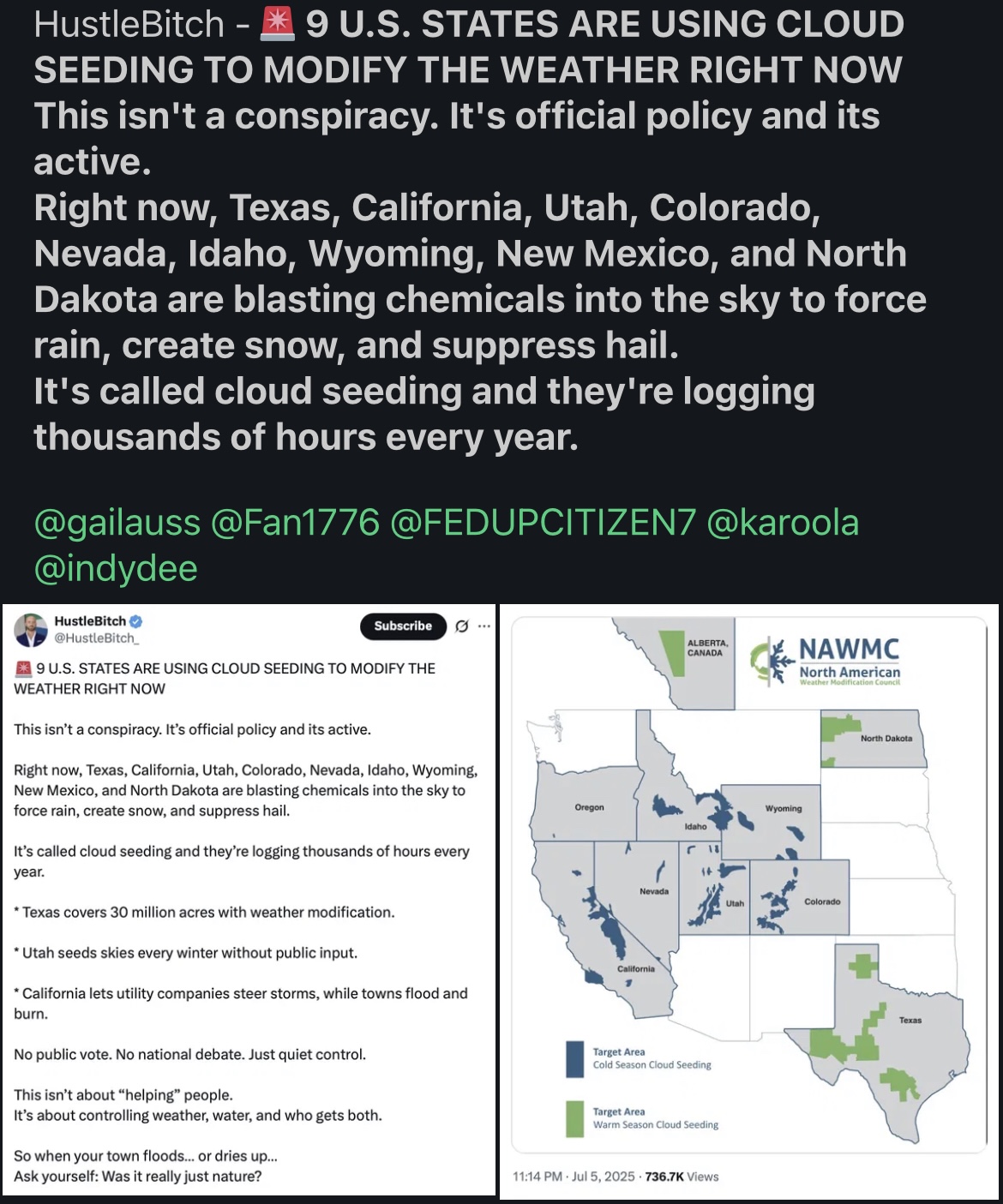Open the @Fan1776 mention profile
This screenshot has width=1003, height=1204.
click(295, 523)
